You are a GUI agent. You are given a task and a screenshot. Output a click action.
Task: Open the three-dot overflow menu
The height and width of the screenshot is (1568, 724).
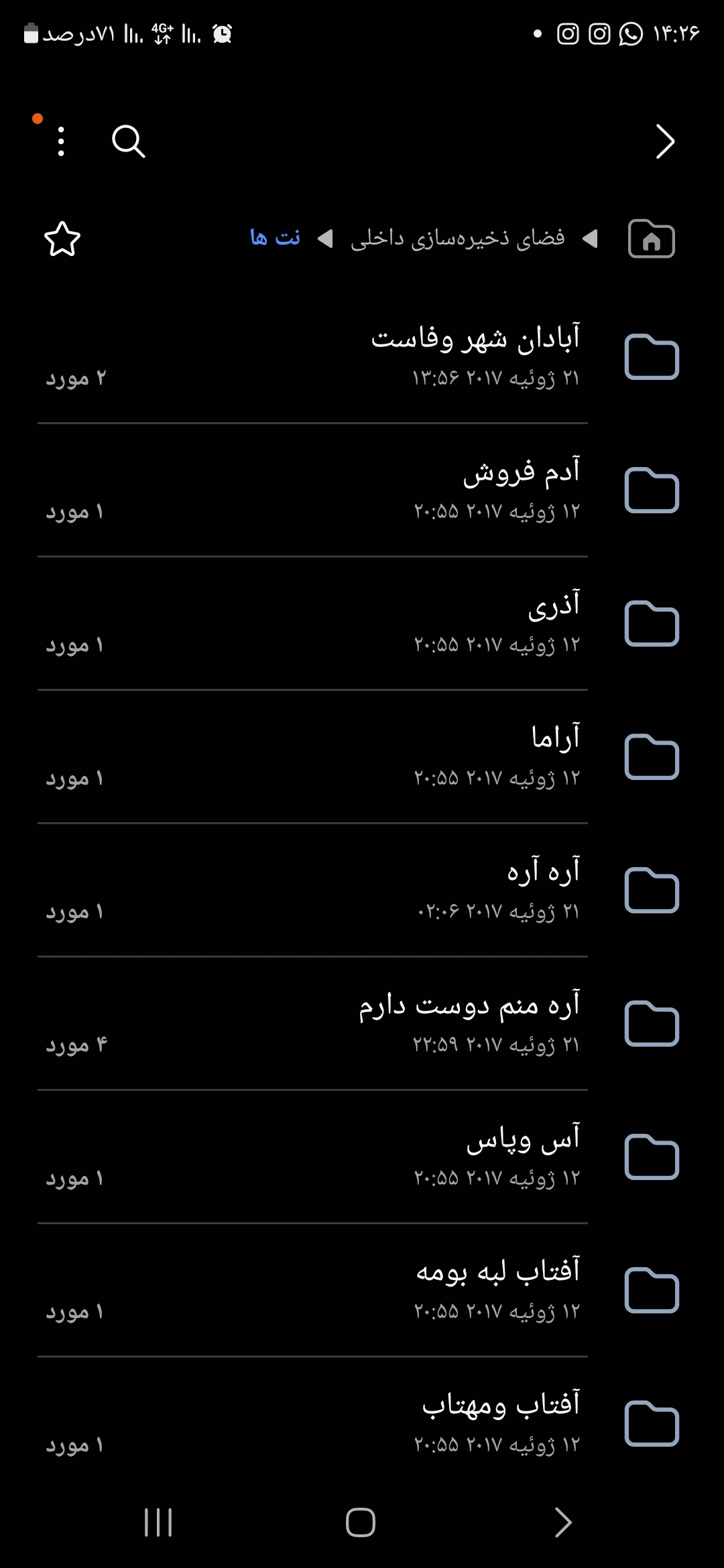pos(61,141)
